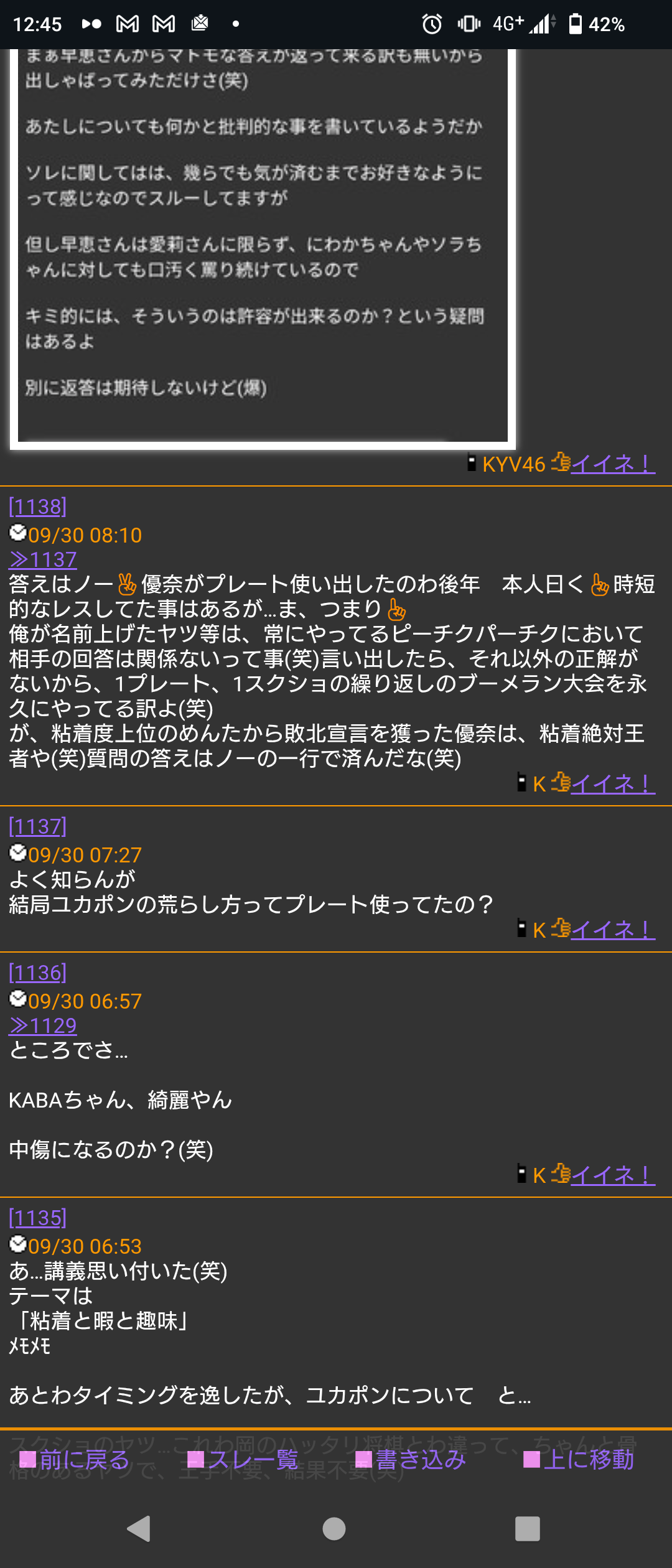This screenshot has height=1568, width=672.
Task: Open post number 1138
Action: (x=37, y=507)
